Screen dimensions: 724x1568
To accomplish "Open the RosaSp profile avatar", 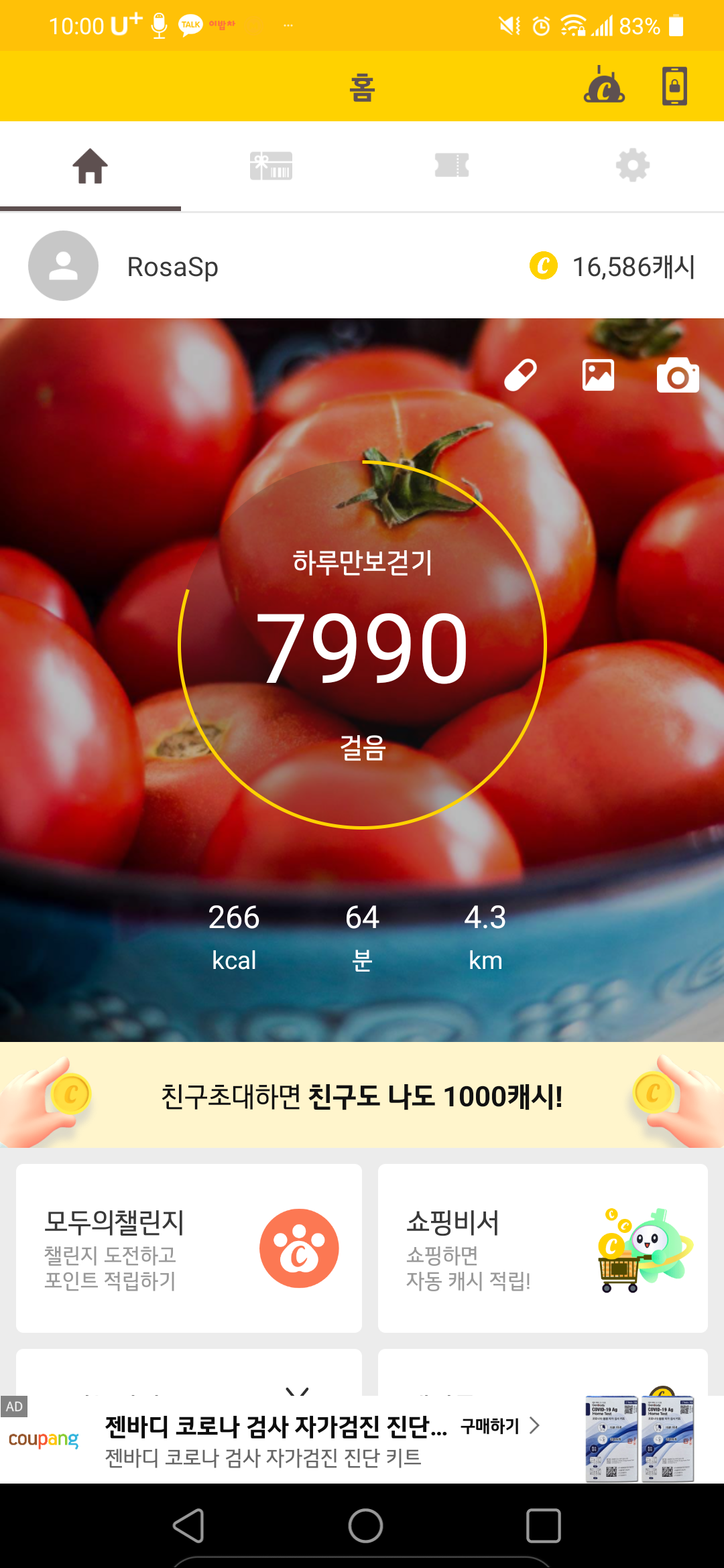I will coord(63,266).
